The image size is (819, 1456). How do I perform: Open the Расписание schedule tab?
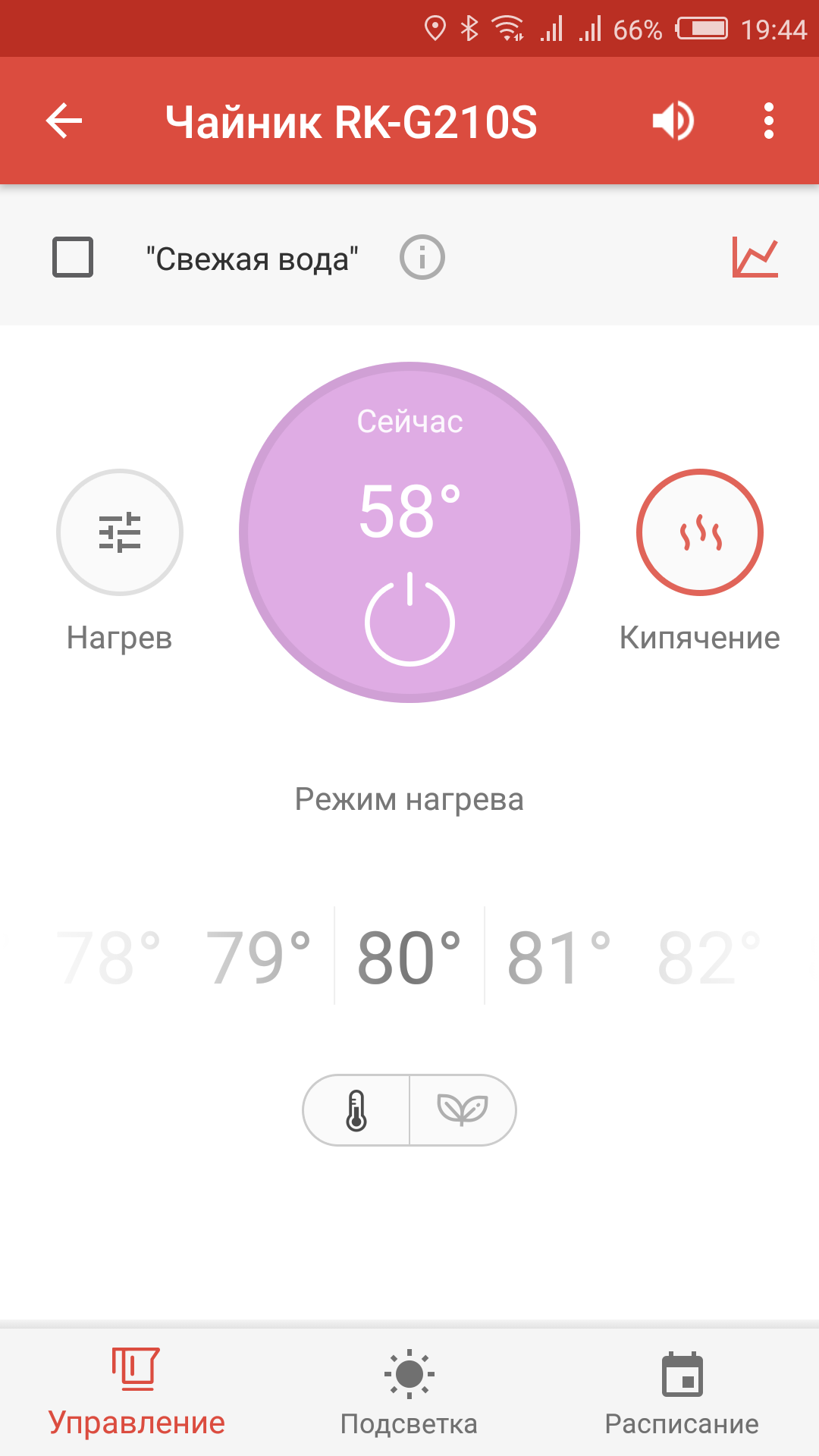click(682, 1392)
